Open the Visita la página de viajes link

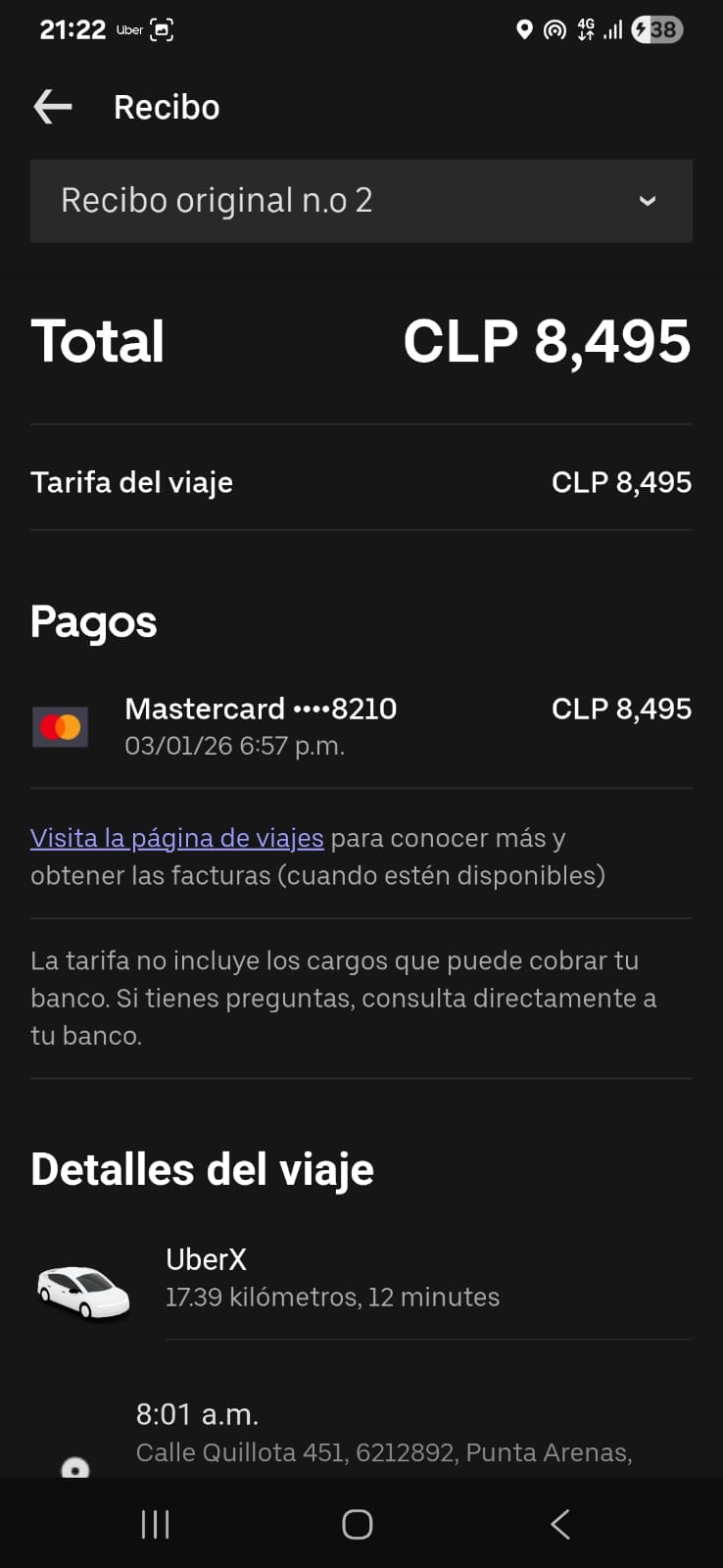point(176,838)
